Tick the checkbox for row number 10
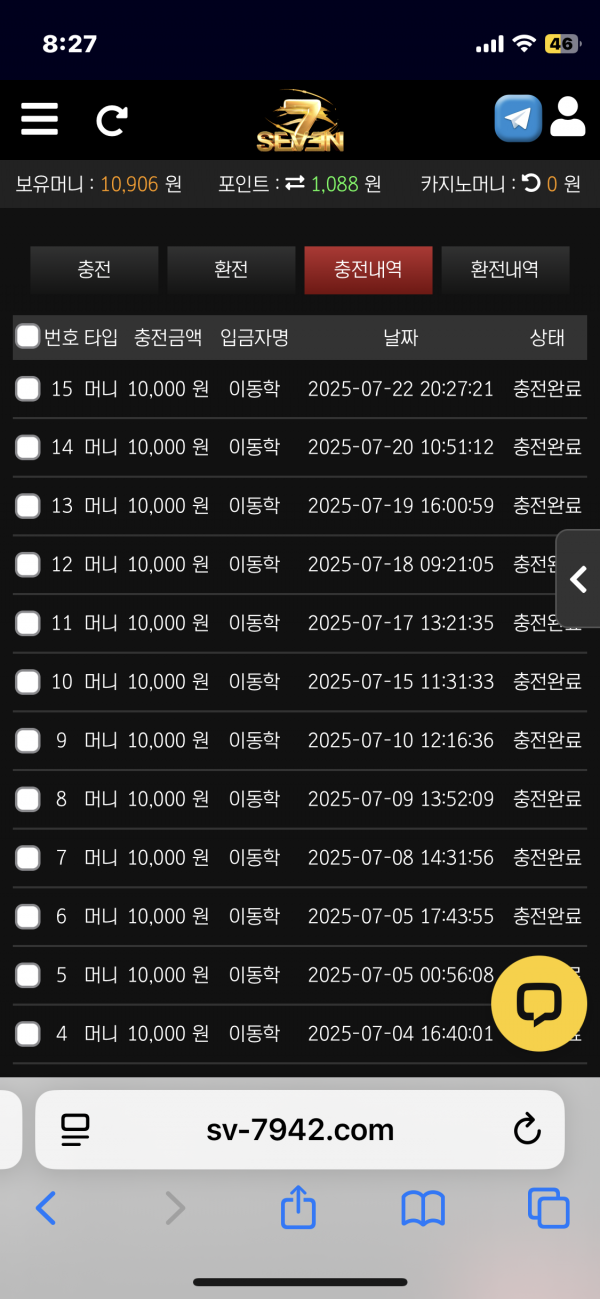Image resolution: width=600 pixels, height=1299 pixels. pos(28,682)
